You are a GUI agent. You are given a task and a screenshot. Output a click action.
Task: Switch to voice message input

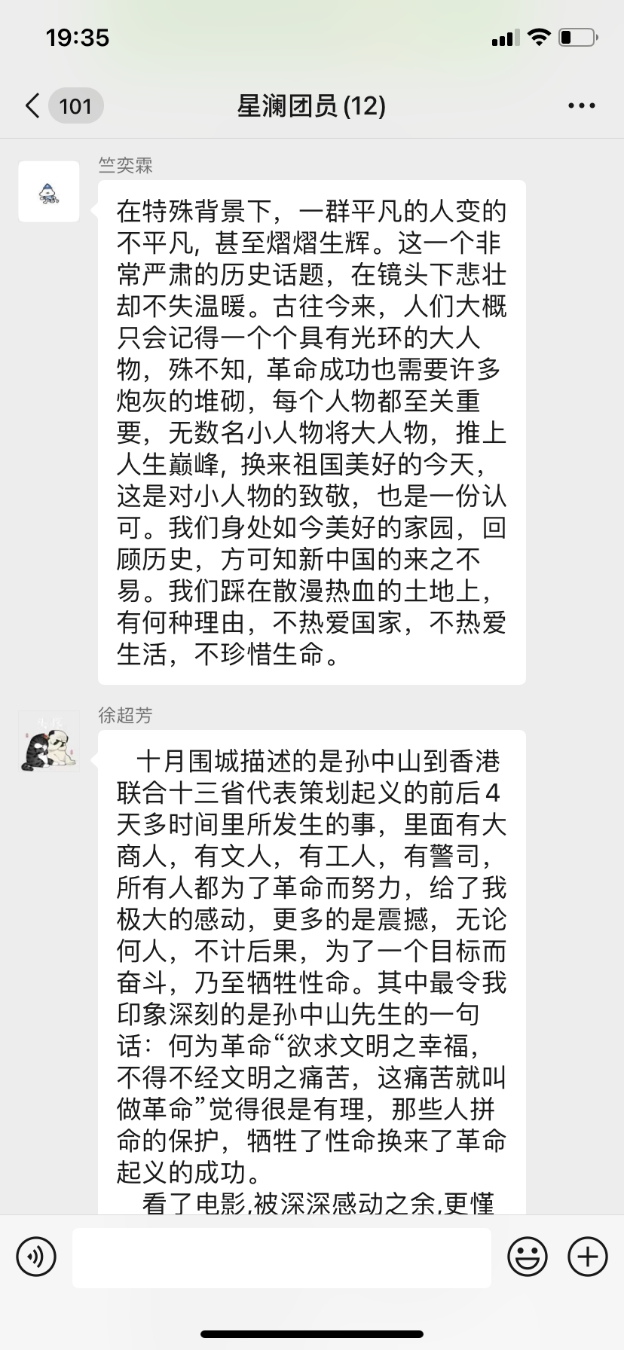36,1256
